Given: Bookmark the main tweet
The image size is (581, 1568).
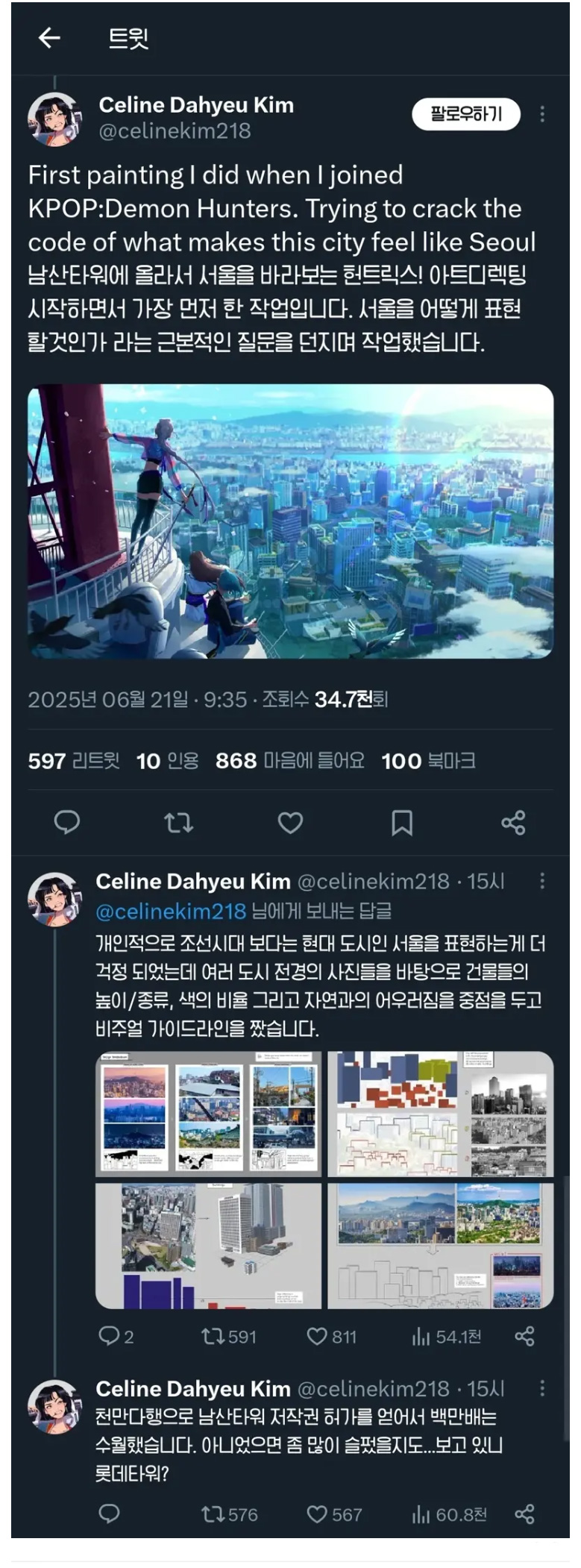Looking at the screenshot, I should 402,822.
